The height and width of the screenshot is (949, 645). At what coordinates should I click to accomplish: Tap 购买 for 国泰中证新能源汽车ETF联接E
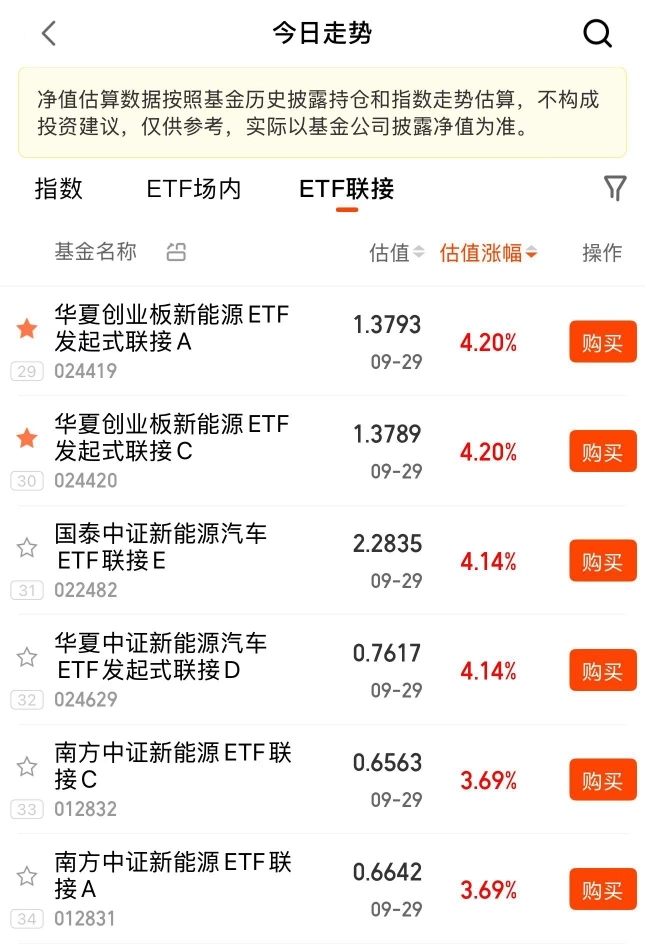pos(602,561)
